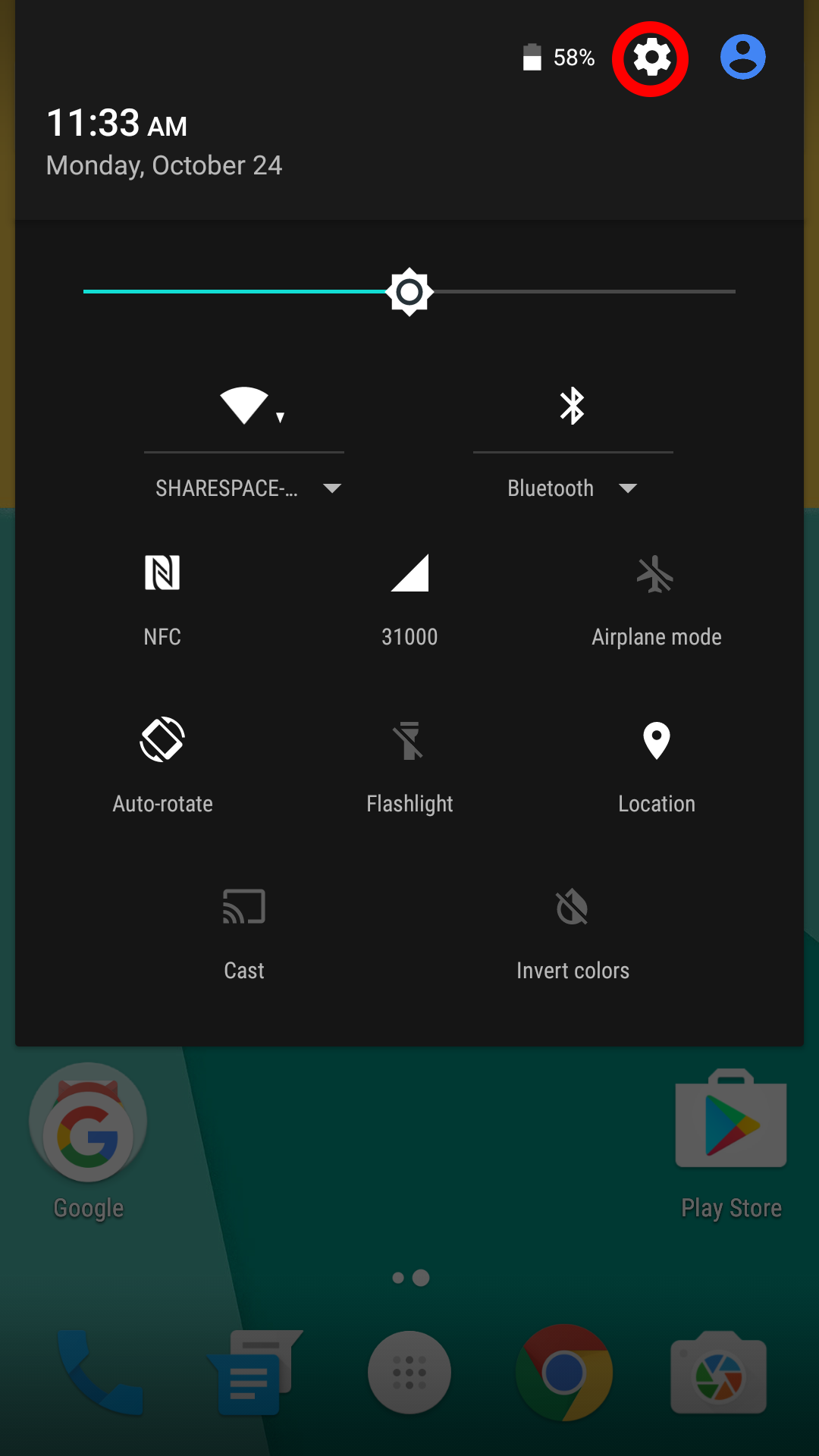The height and width of the screenshot is (1456, 819).
Task: Toggle the Auto-rotate tile
Action: point(162,767)
